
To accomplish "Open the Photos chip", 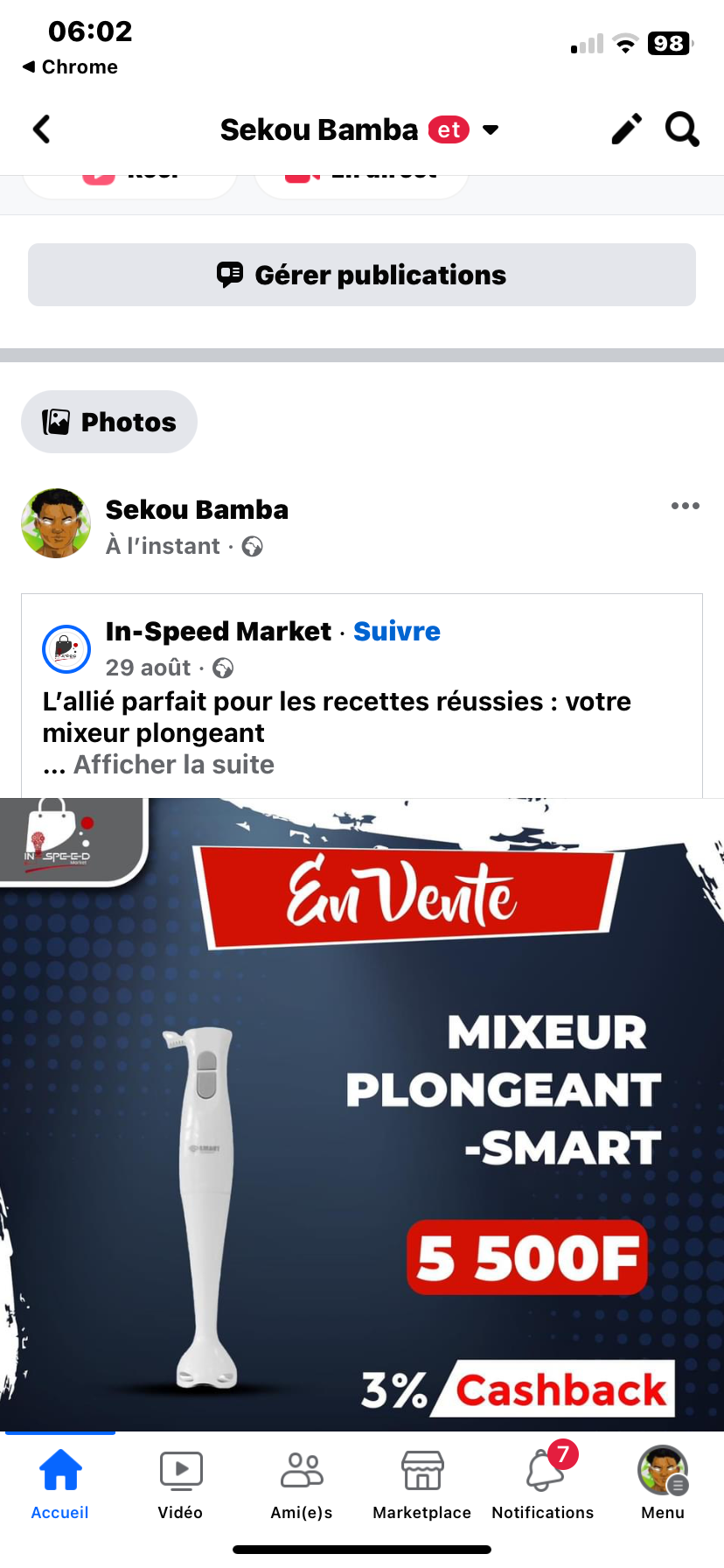I will click(109, 422).
